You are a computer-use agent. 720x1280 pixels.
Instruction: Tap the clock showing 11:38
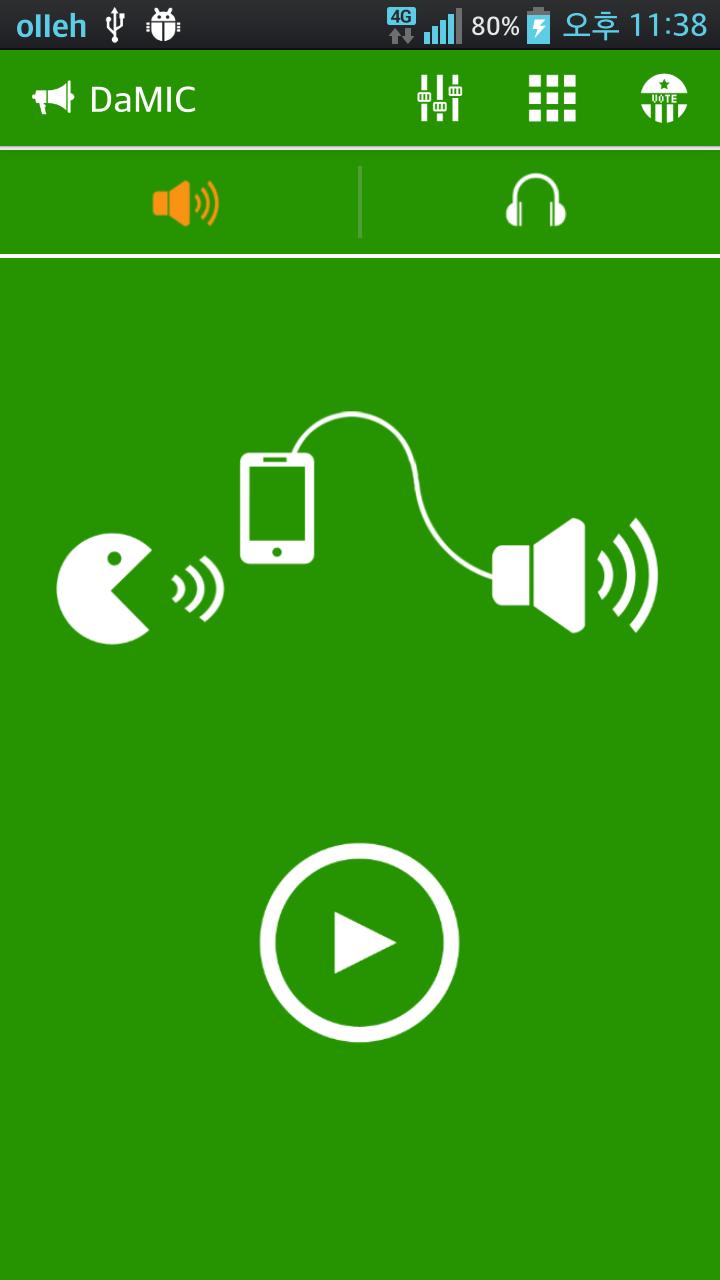(645, 24)
